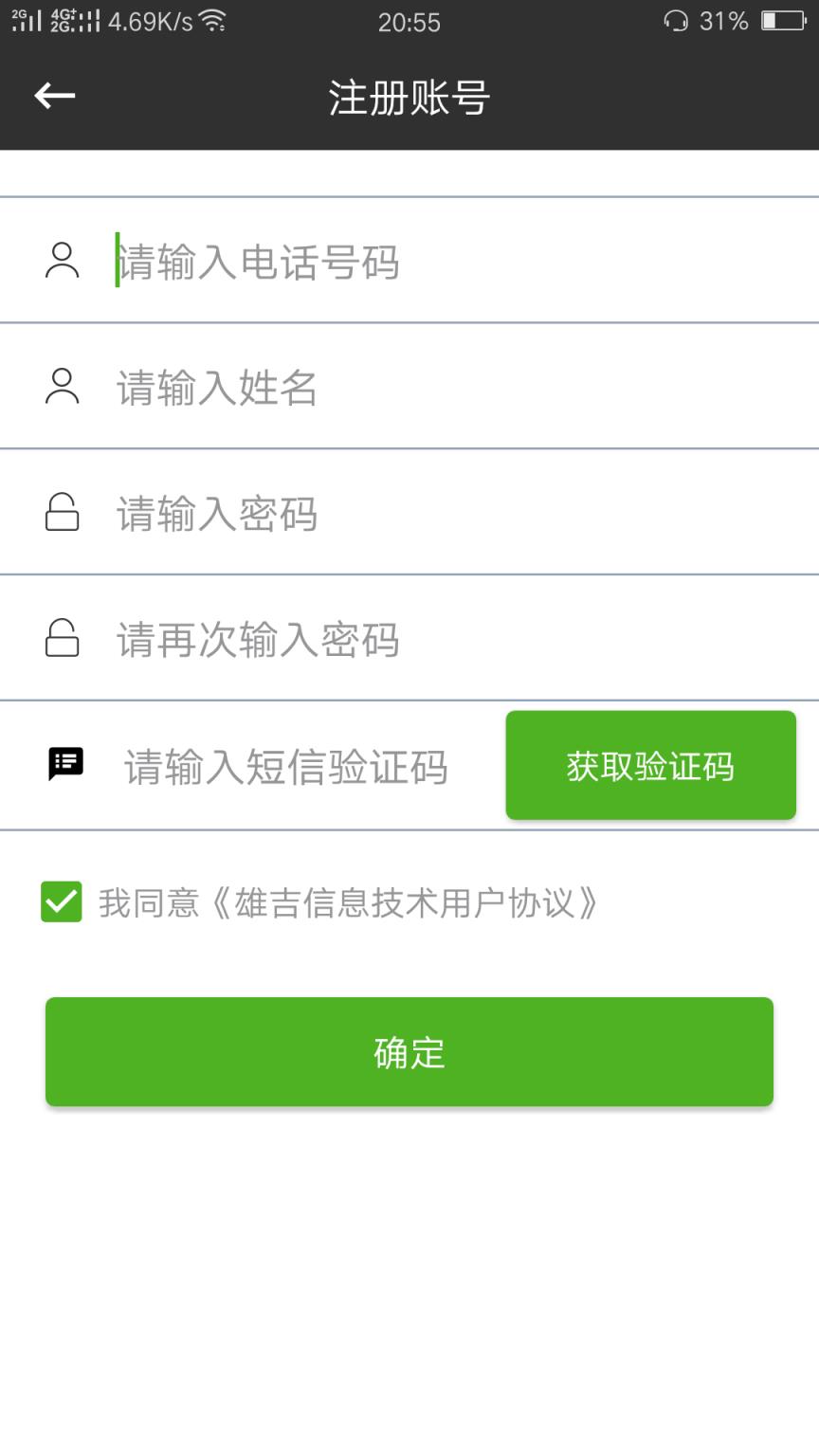Click the clock showing 20:55
Screen dimensions: 819x1456
(408, 21)
